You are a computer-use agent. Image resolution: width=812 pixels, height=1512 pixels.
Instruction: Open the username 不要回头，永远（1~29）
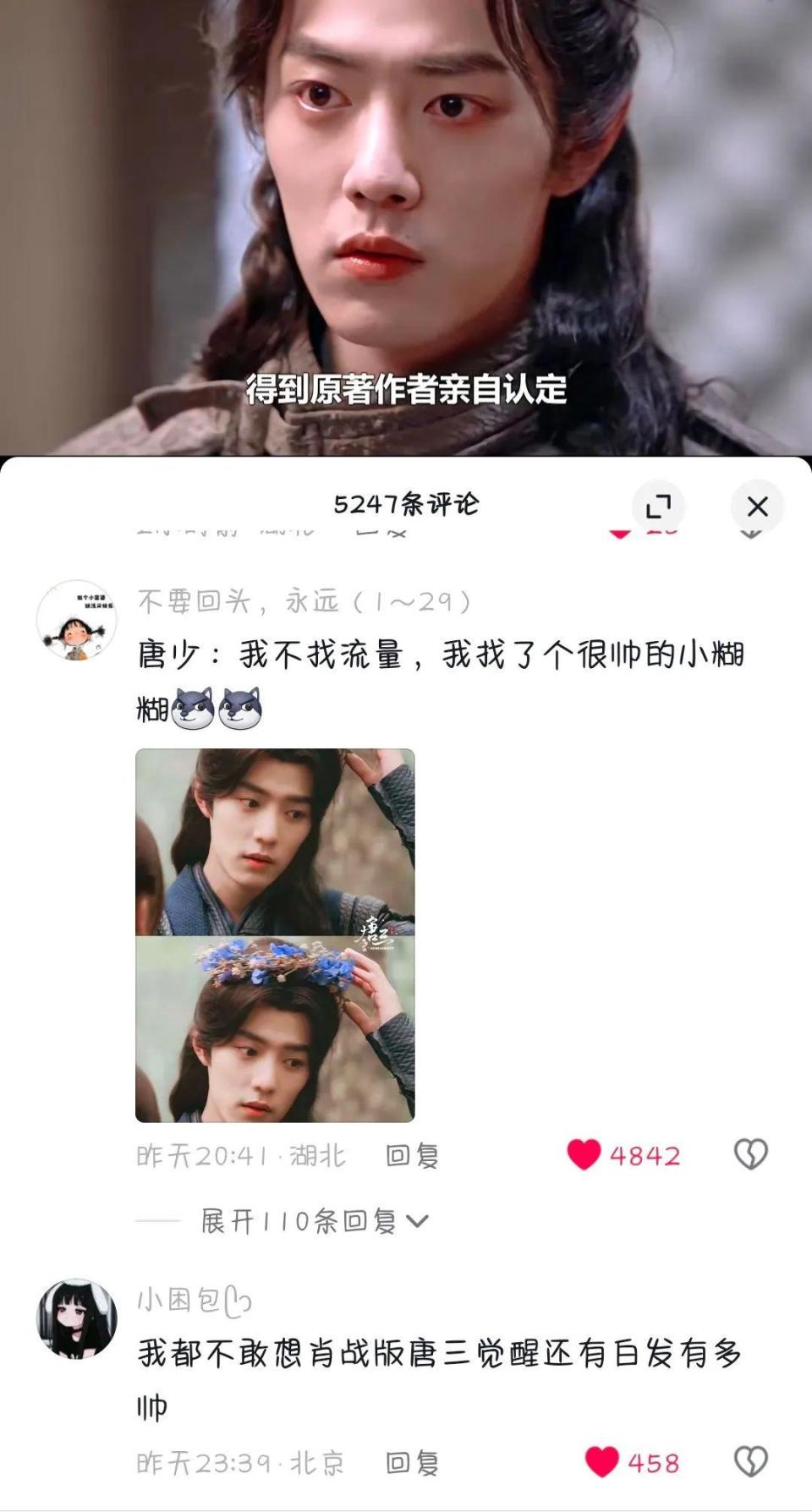point(304,601)
